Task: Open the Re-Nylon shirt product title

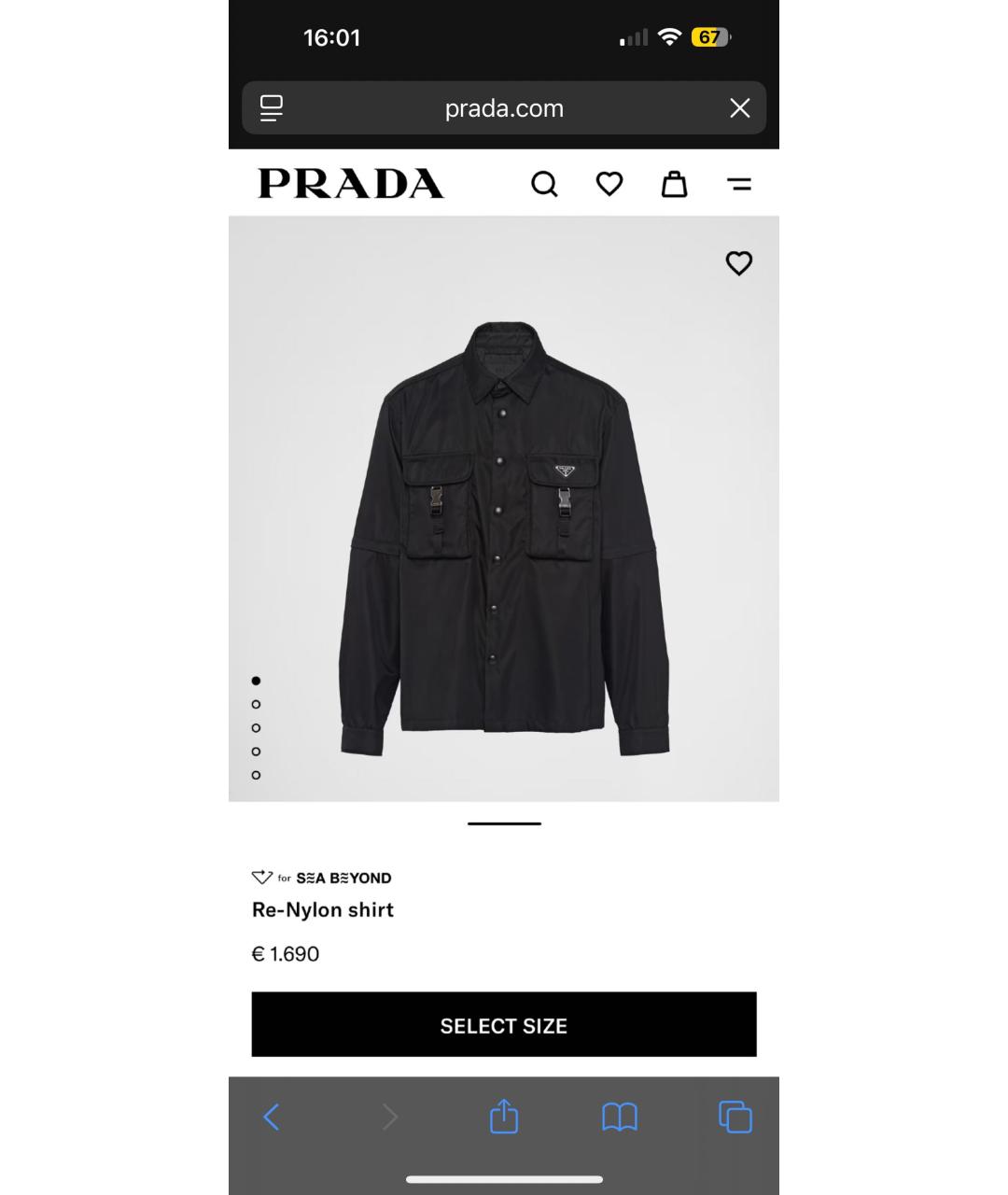Action: click(x=324, y=909)
